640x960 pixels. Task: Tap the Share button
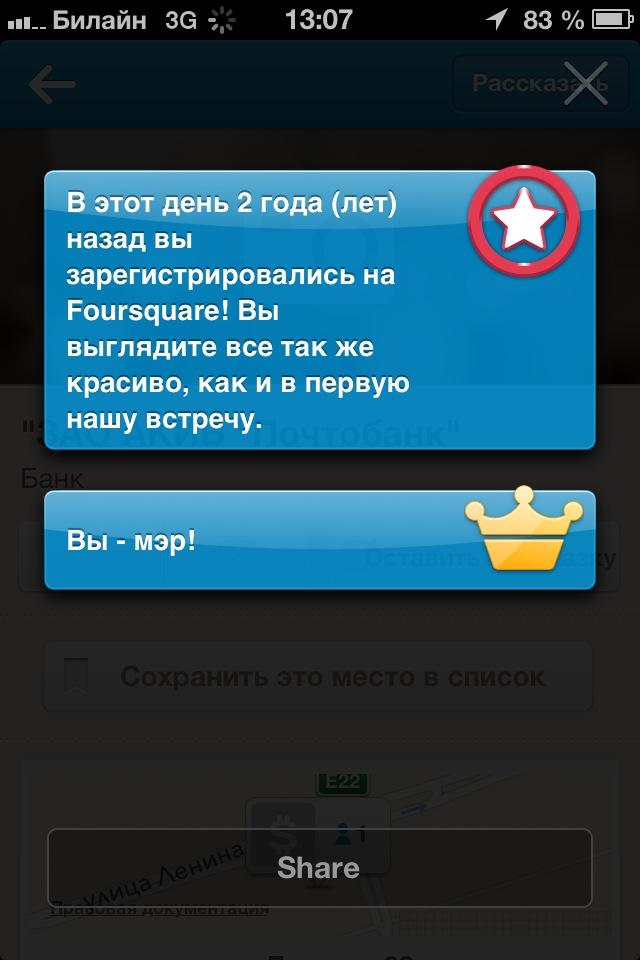point(319,867)
